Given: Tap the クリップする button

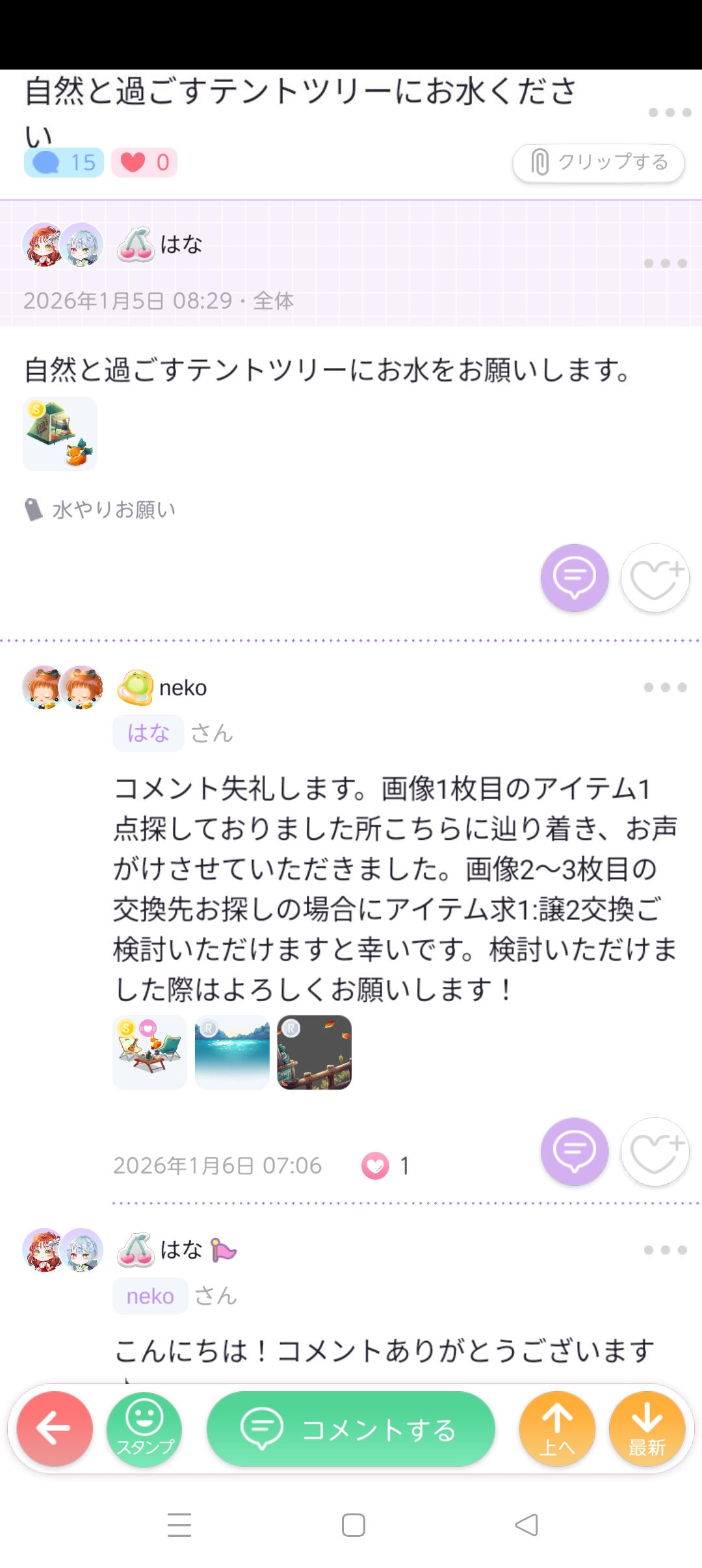Looking at the screenshot, I should pyautogui.click(x=598, y=163).
